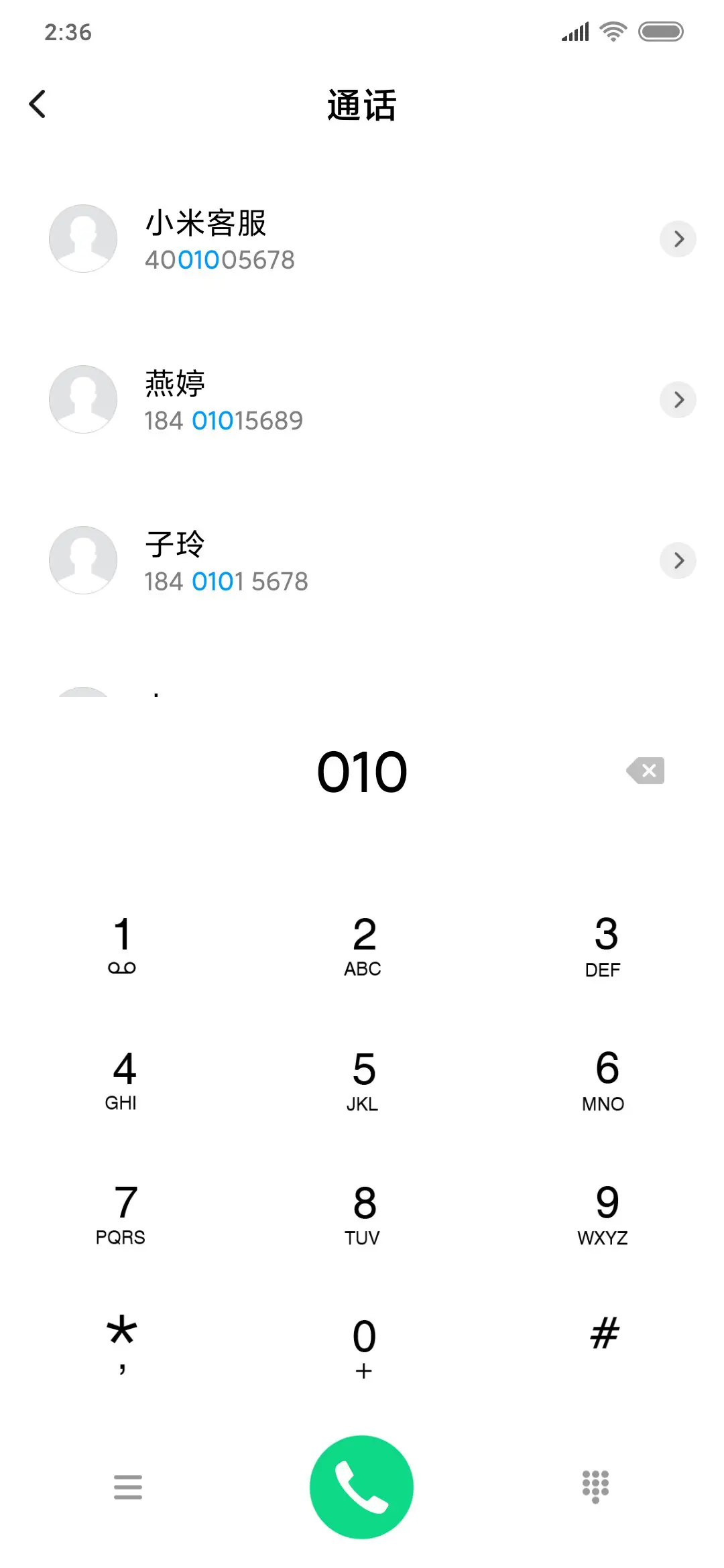The image size is (724, 1568).
Task: Tap the 通话 title at the top
Action: click(362, 105)
